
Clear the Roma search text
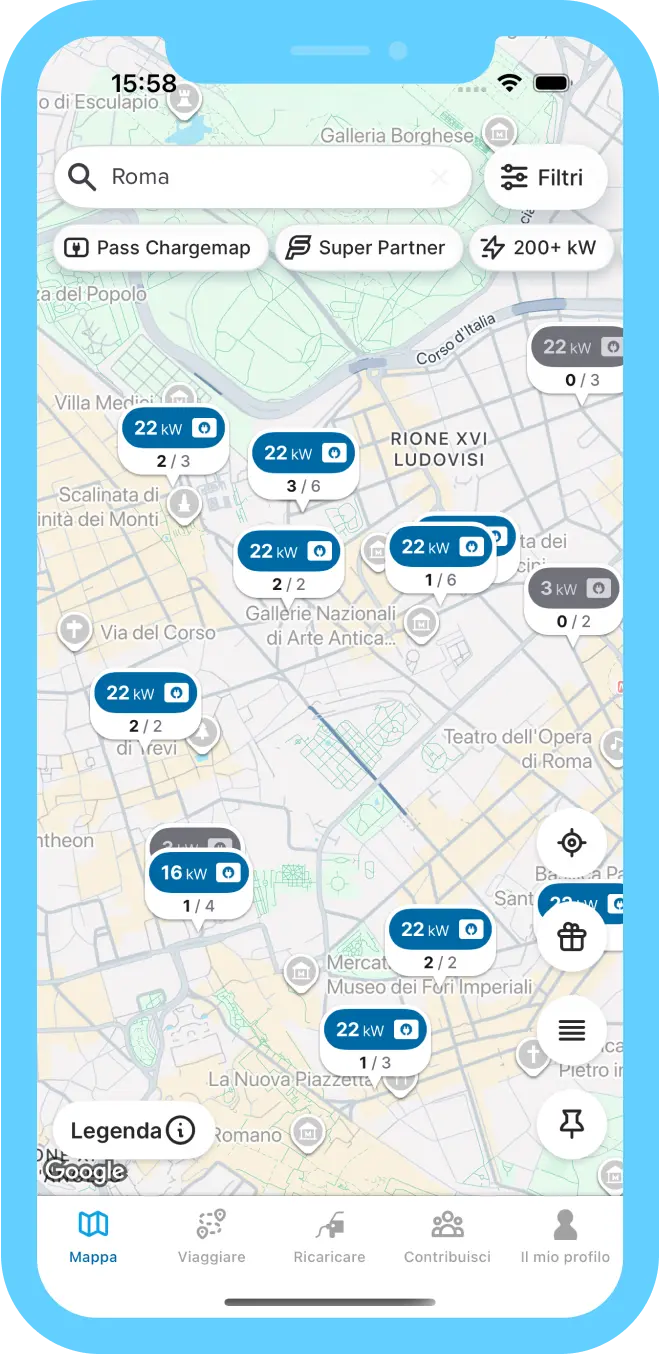pyautogui.click(x=439, y=178)
